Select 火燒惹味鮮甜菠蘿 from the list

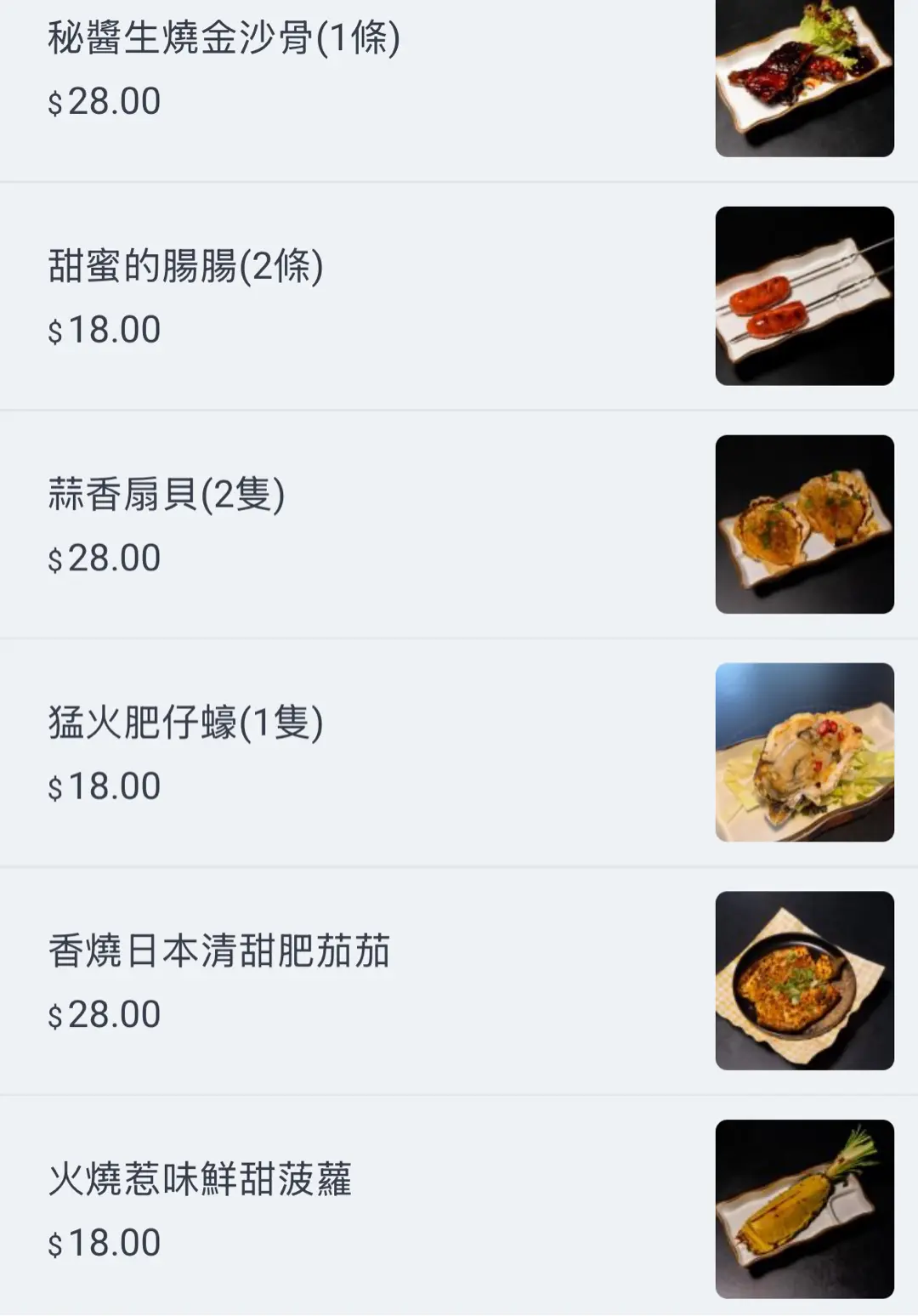[200, 1179]
